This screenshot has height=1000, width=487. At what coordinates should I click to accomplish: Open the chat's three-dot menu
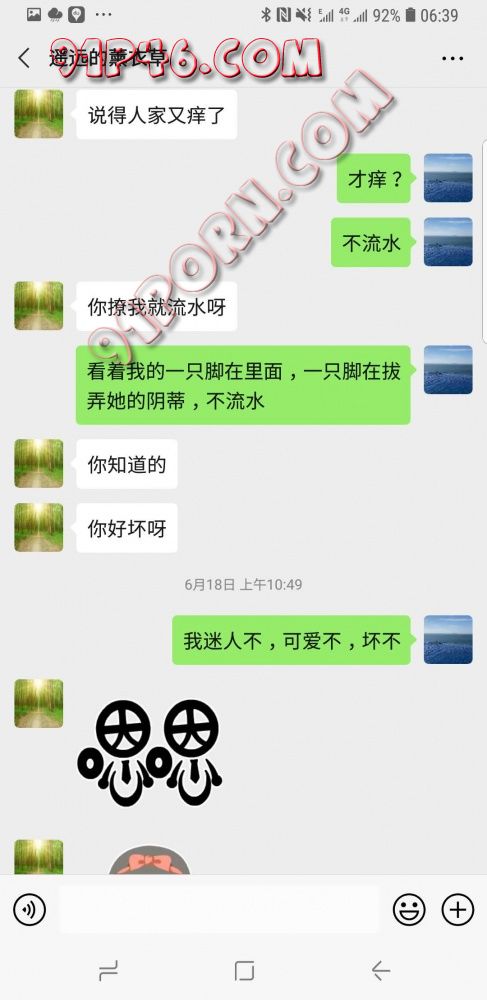coord(453,59)
